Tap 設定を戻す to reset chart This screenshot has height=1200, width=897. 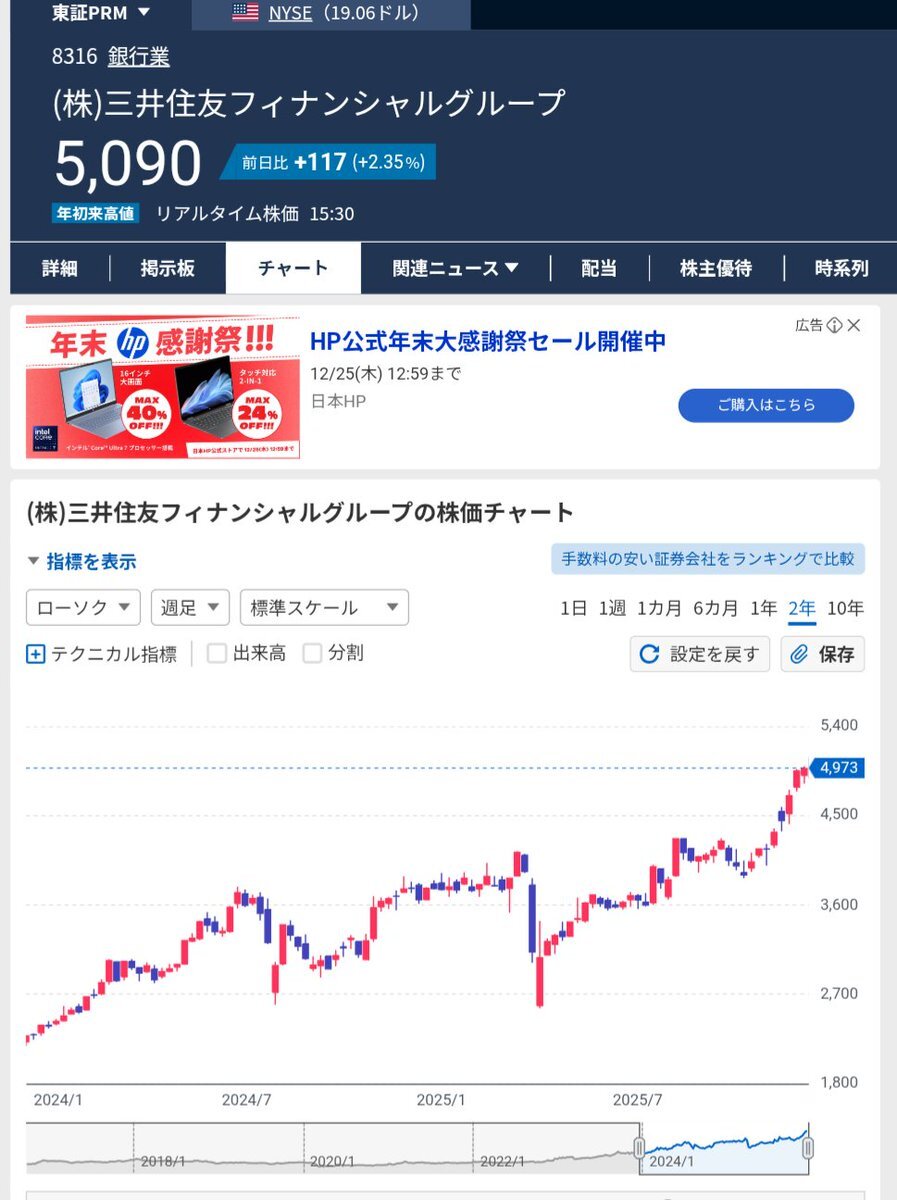(x=700, y=654)
